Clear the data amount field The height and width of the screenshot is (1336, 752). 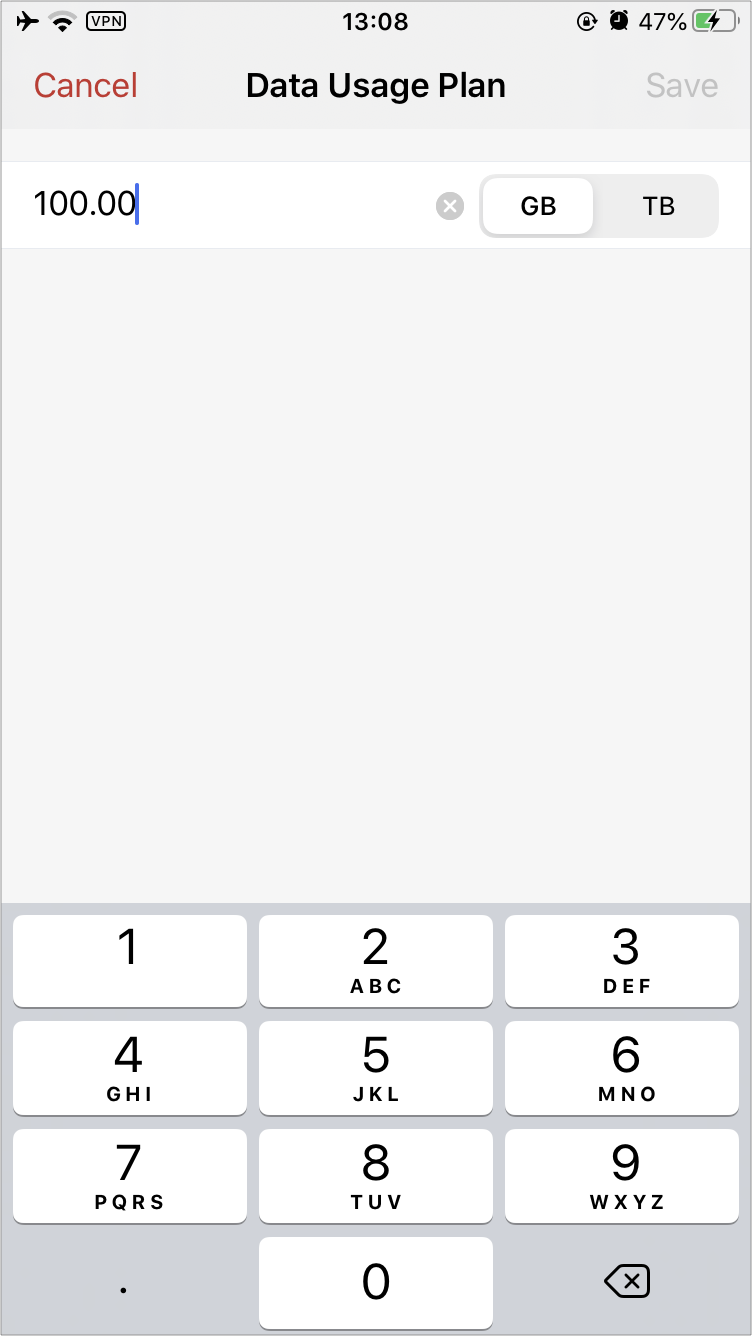pyautogui.click(x=450, y=206)
